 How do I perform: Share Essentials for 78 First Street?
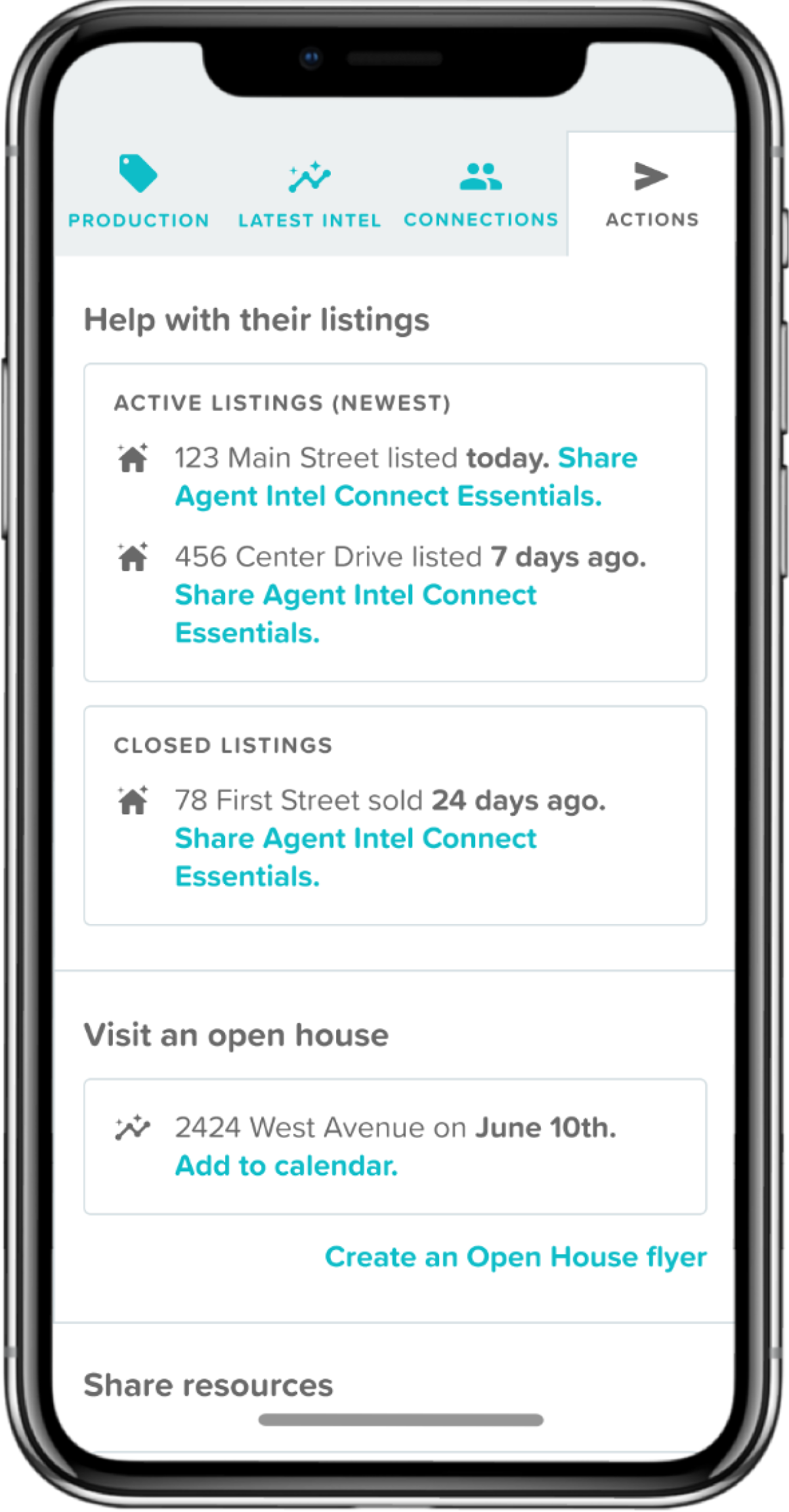point(355,839)
